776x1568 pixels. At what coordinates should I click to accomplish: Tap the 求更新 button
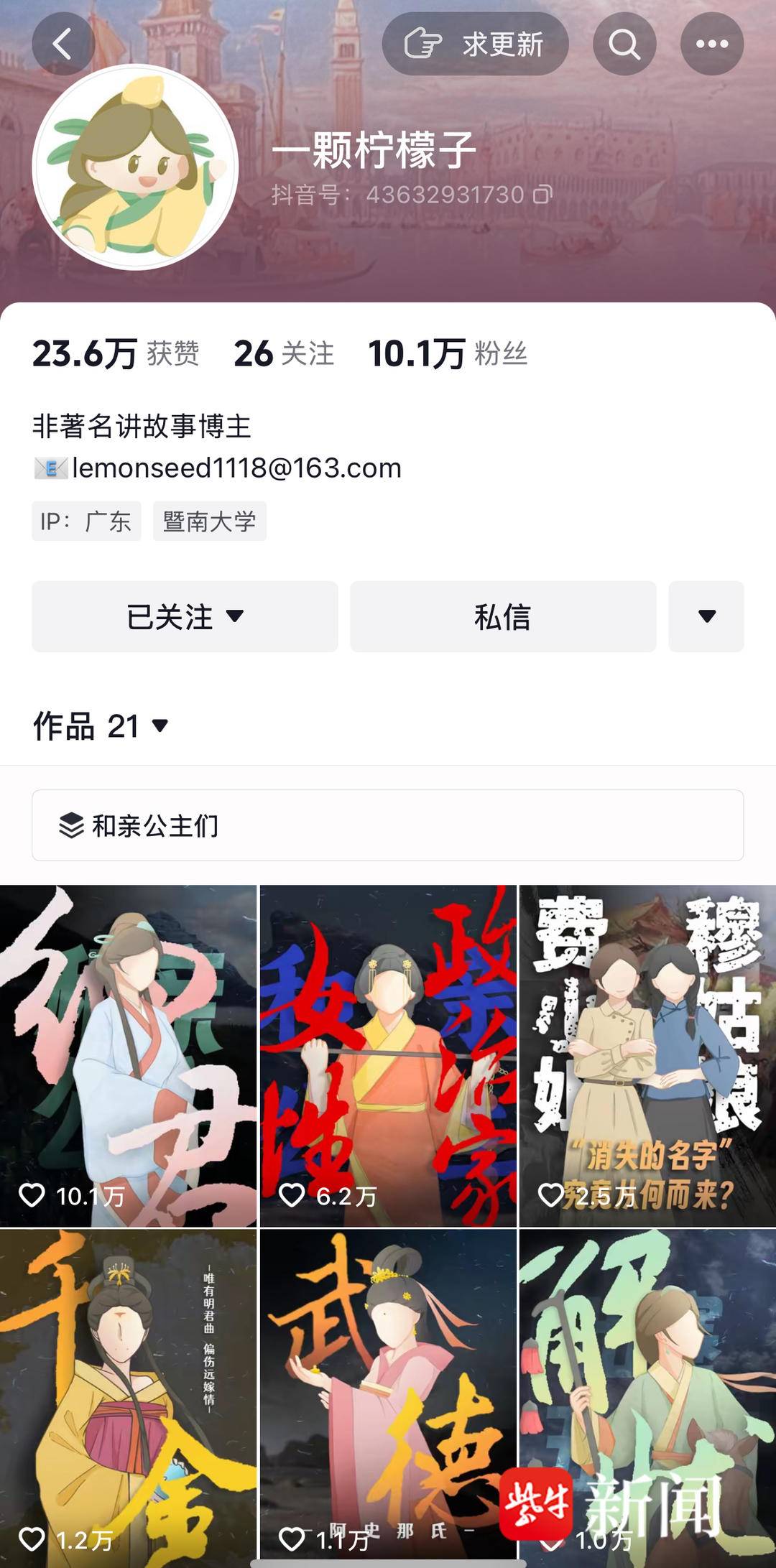coord(475,44)
